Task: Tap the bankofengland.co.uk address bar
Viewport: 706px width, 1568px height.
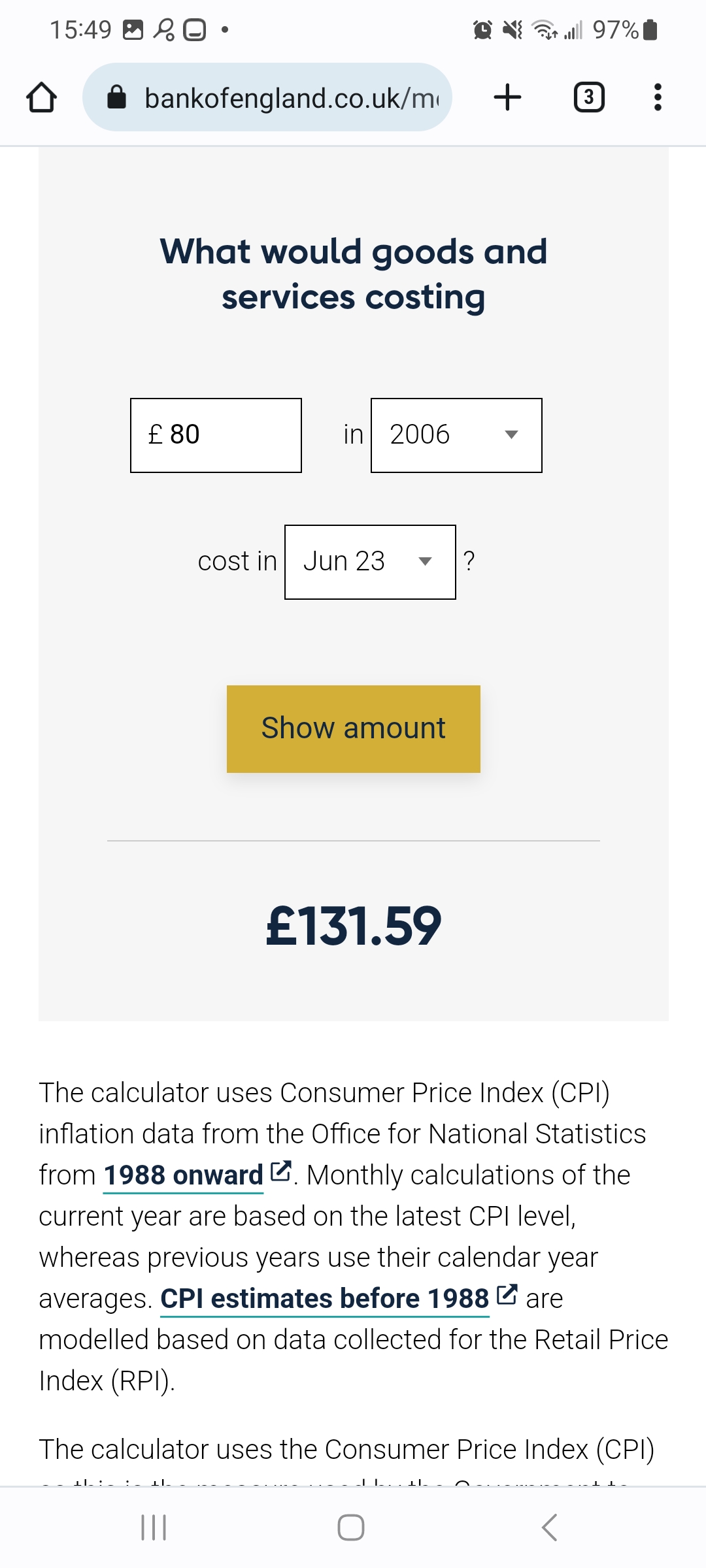Action: tap(267, 97)
